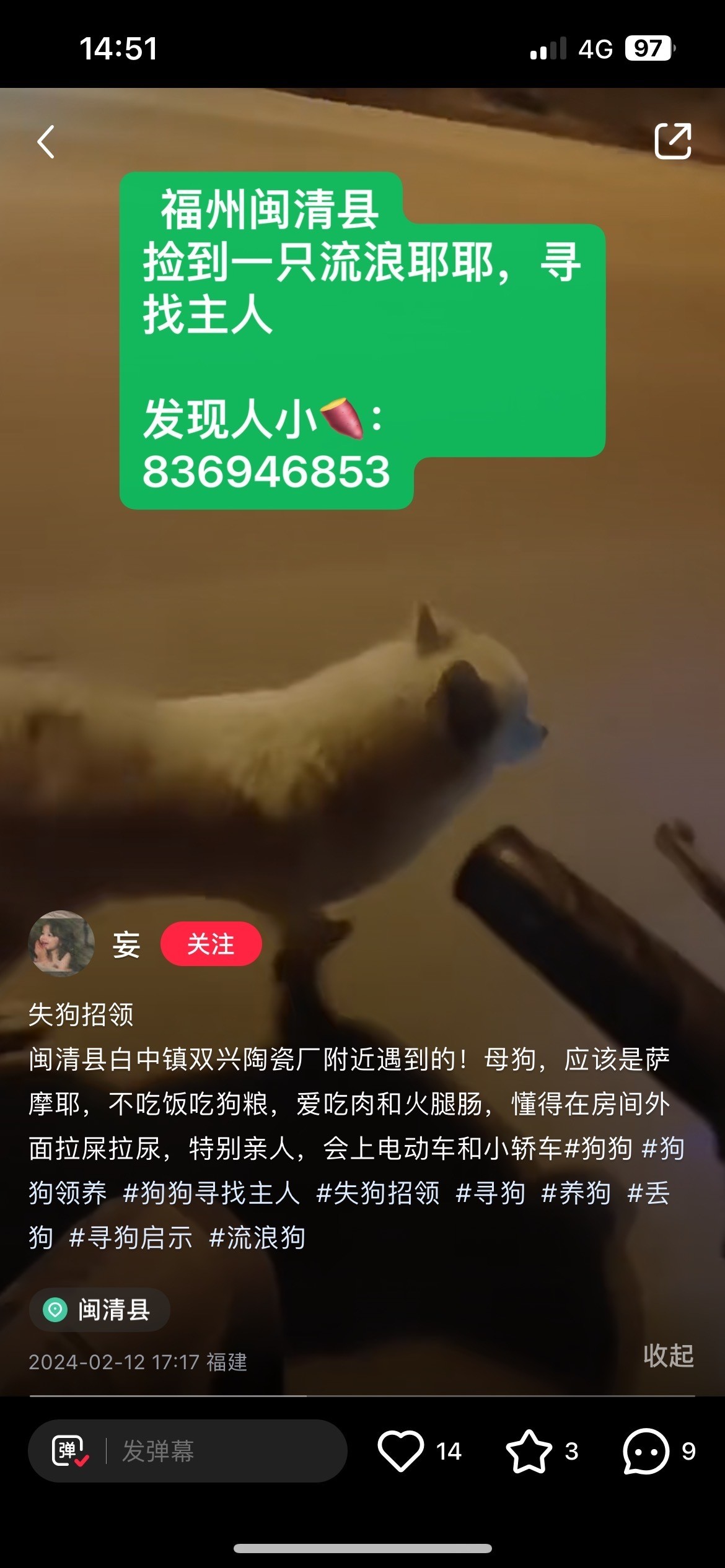Open the #流浪狗 hashtag
725x1568 pixels.
tap(257, 1238)
